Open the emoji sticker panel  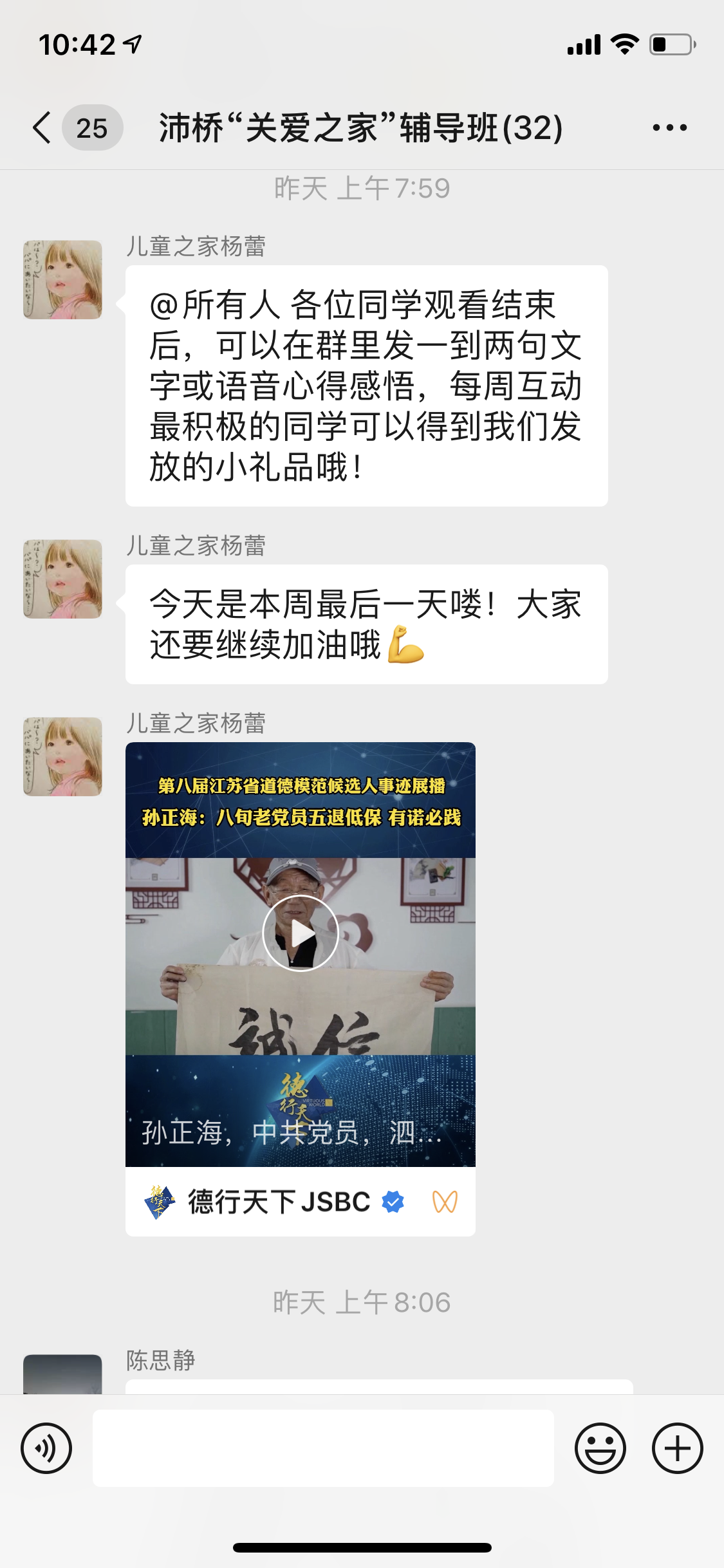[x=600, y=1448]
